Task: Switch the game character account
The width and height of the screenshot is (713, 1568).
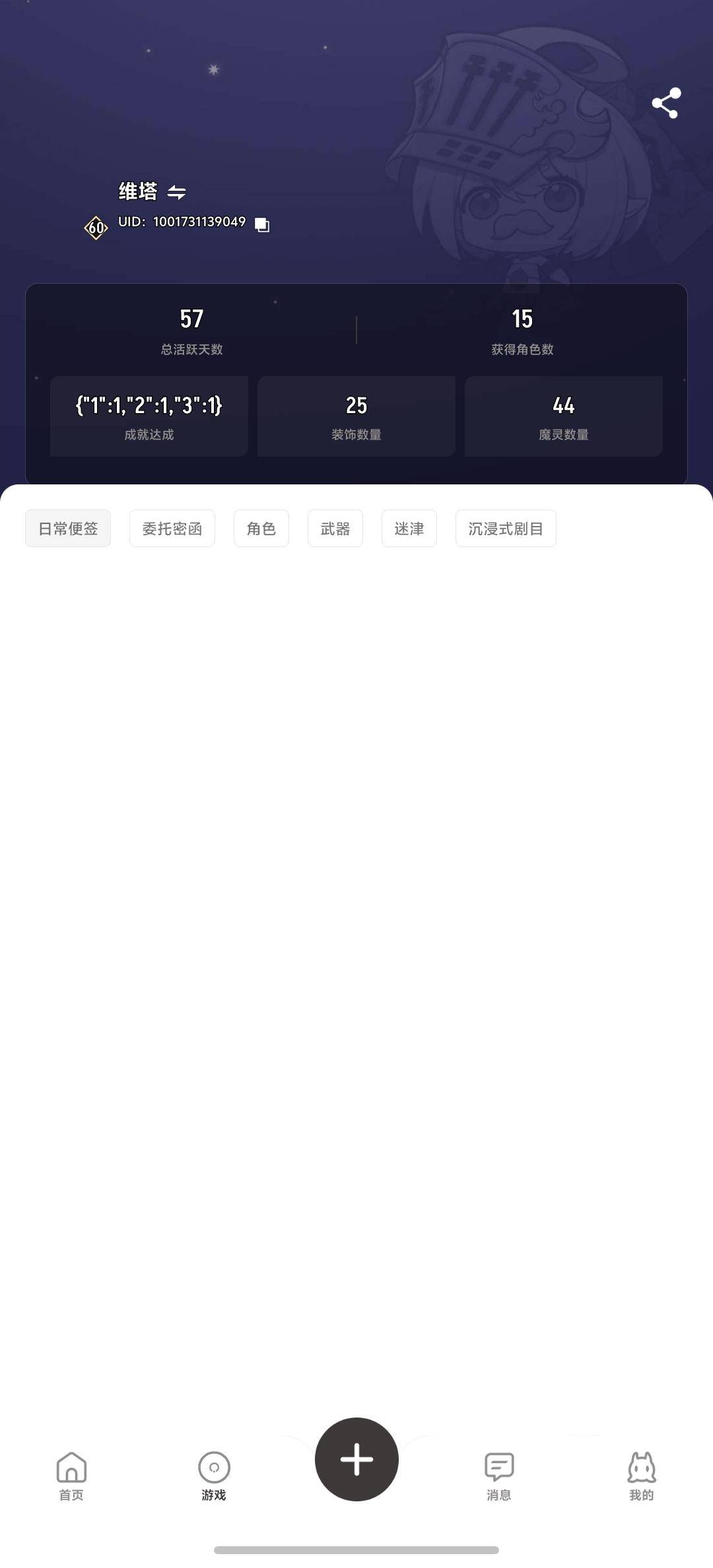Action: click(176, 192)
